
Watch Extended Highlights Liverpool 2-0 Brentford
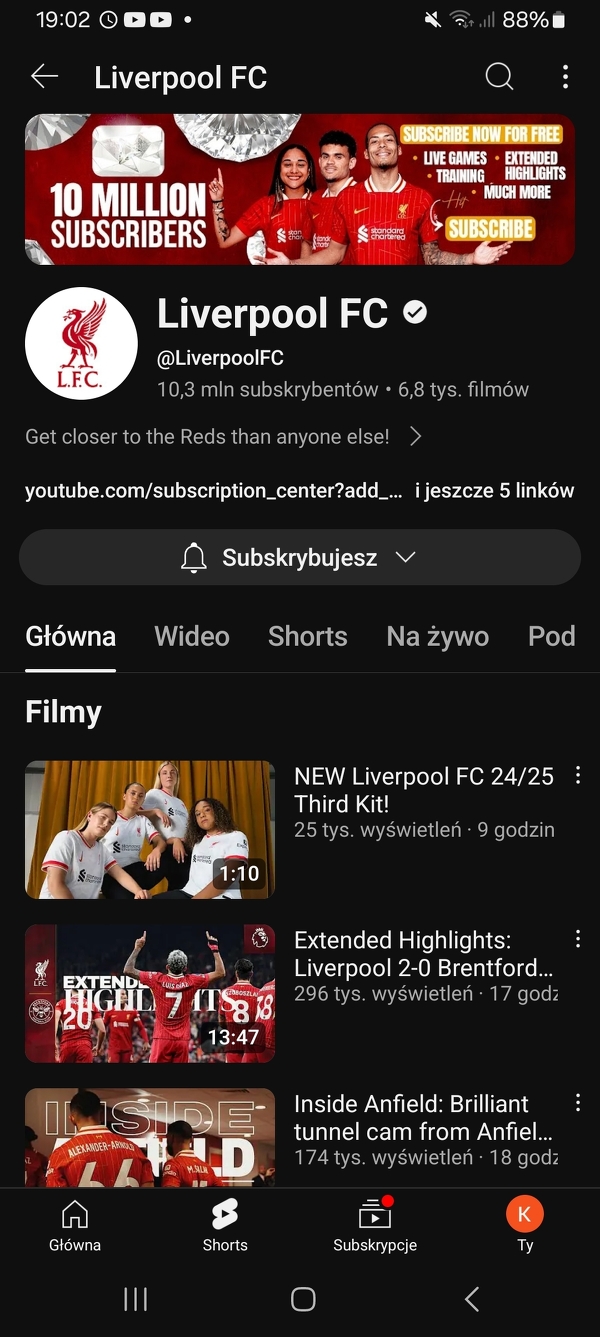point(150,993)
